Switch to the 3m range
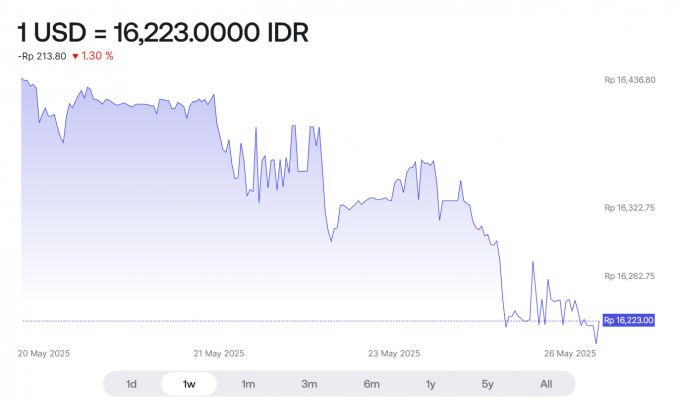Image resolution: width=681 pixels, height=400 pixels. [x=309, y=384]
